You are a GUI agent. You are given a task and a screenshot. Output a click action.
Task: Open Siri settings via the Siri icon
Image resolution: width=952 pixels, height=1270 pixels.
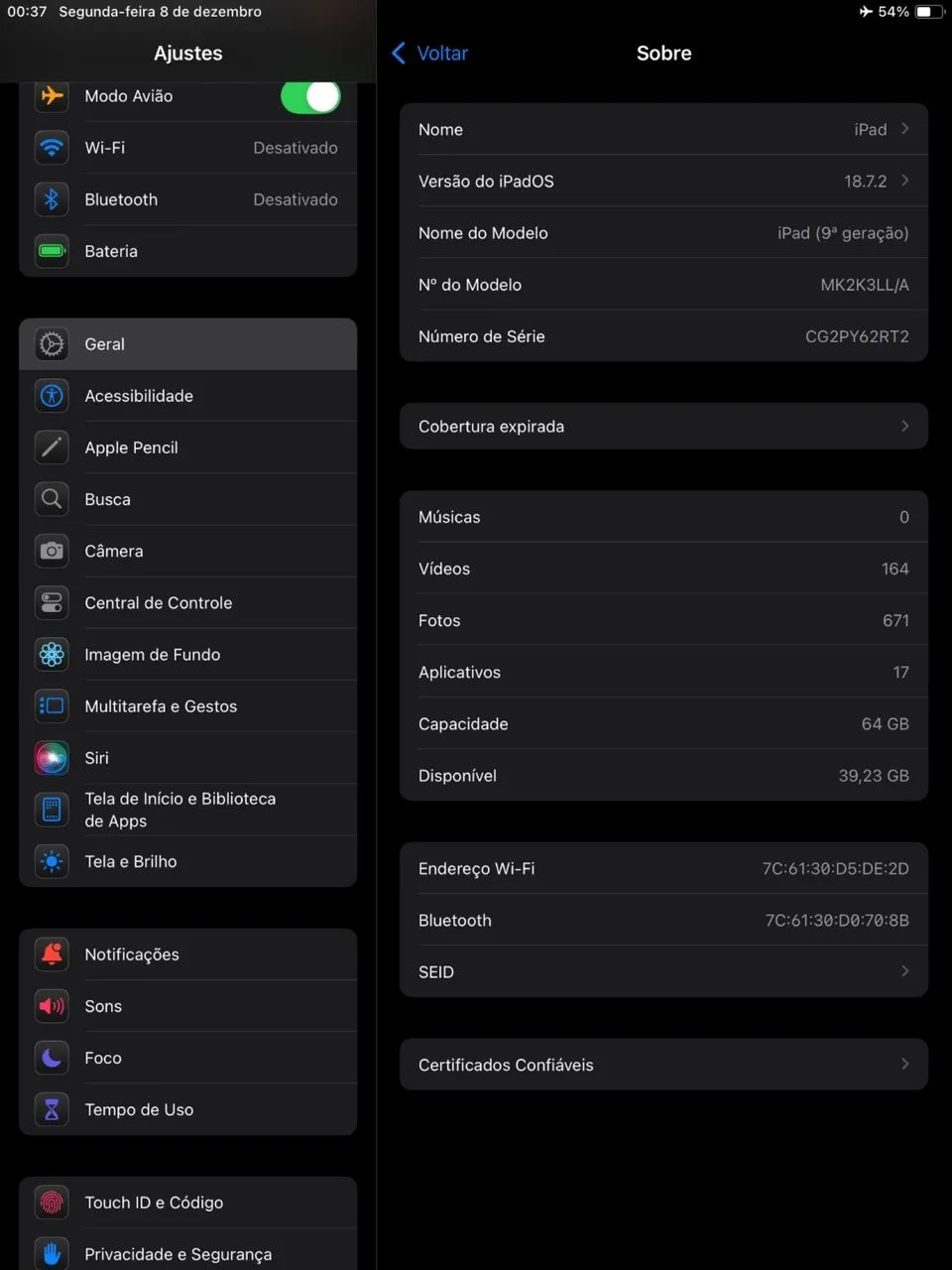coord(52,757)
